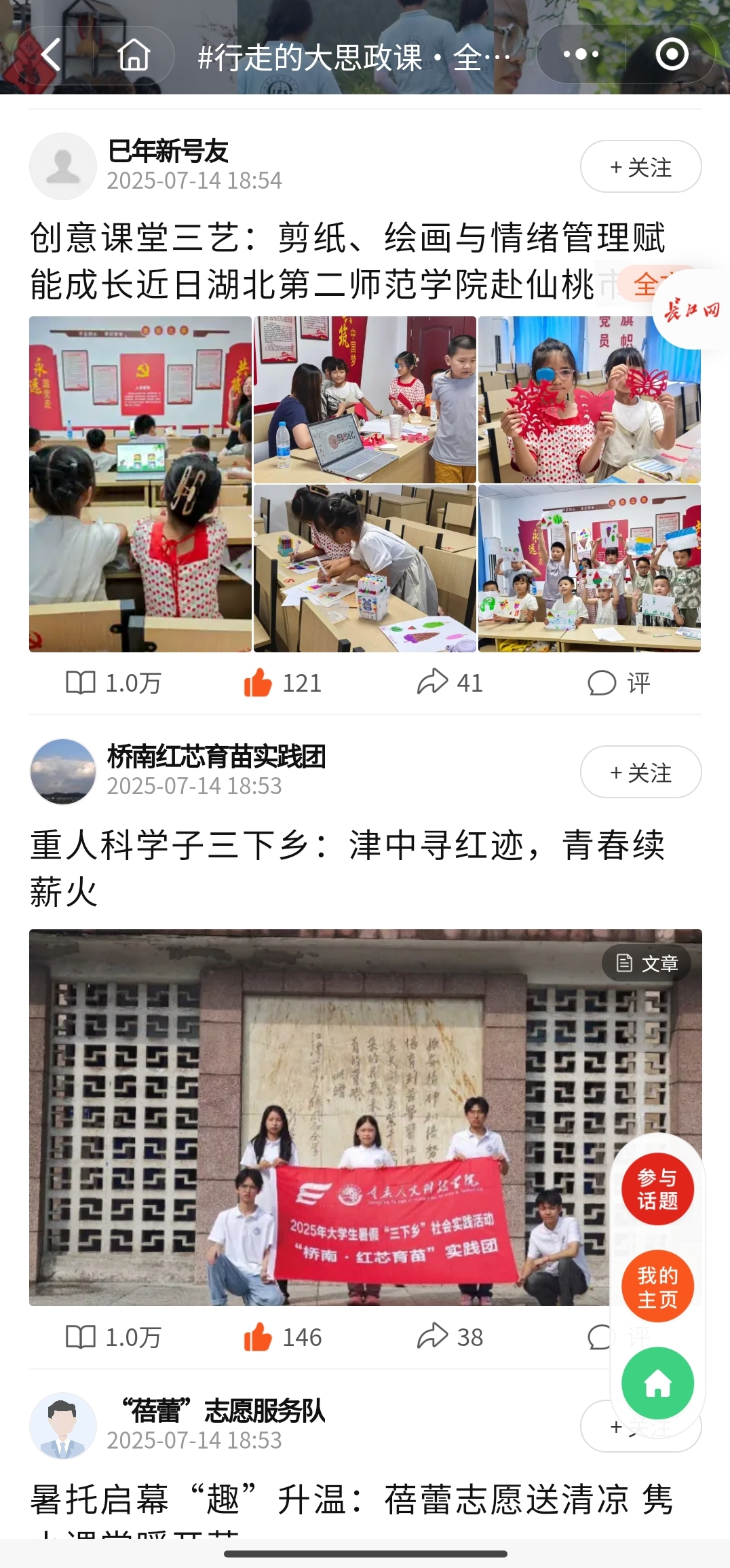Screen dimensions: 730x1568
Task: Follow user 巳年新号友
Action: tap(640, 167)
